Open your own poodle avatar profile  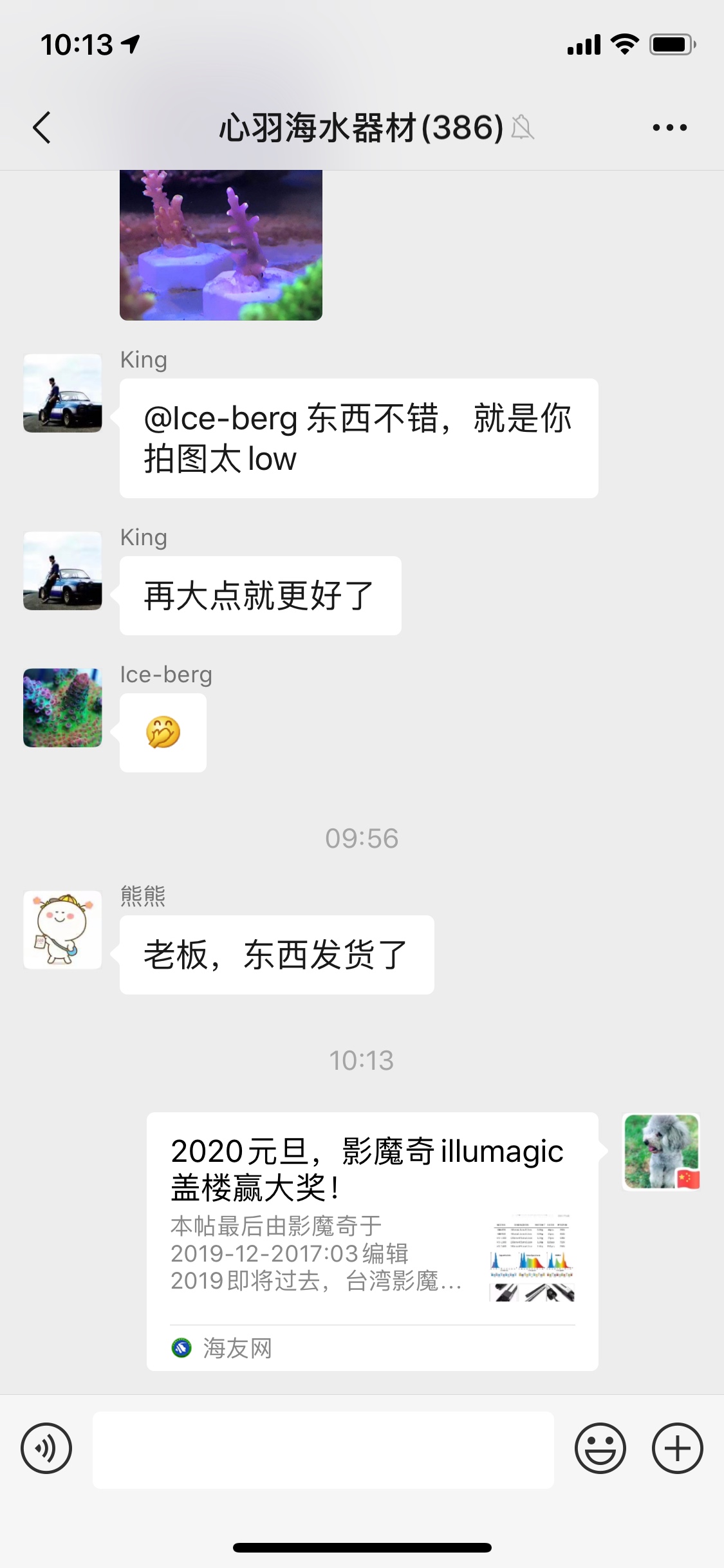click(x=661, y=1152)
